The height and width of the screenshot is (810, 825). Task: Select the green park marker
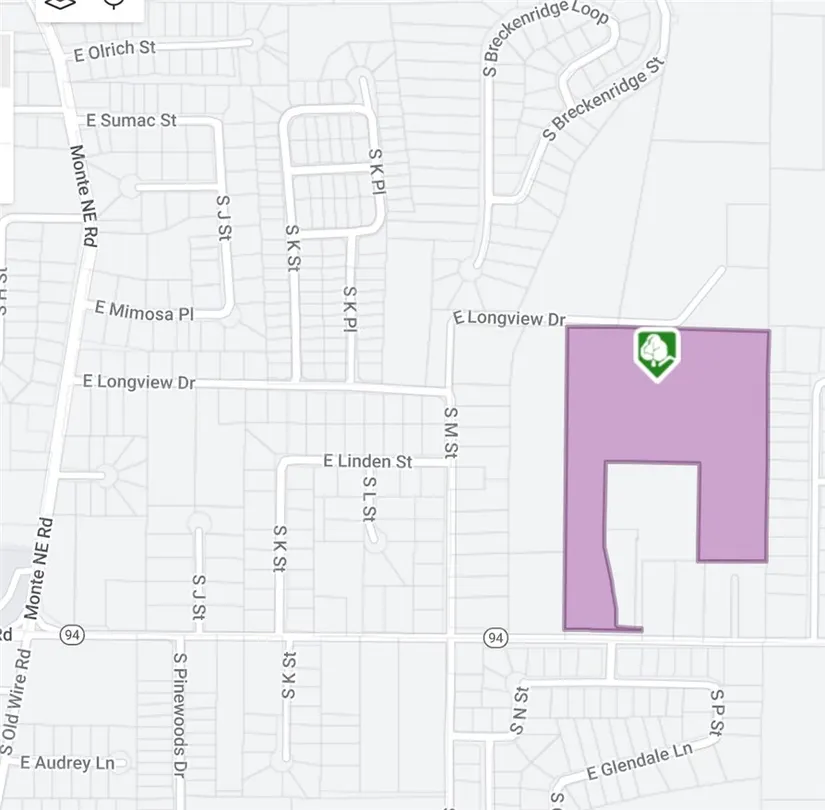pyautogui.click(x=656, y=353)
